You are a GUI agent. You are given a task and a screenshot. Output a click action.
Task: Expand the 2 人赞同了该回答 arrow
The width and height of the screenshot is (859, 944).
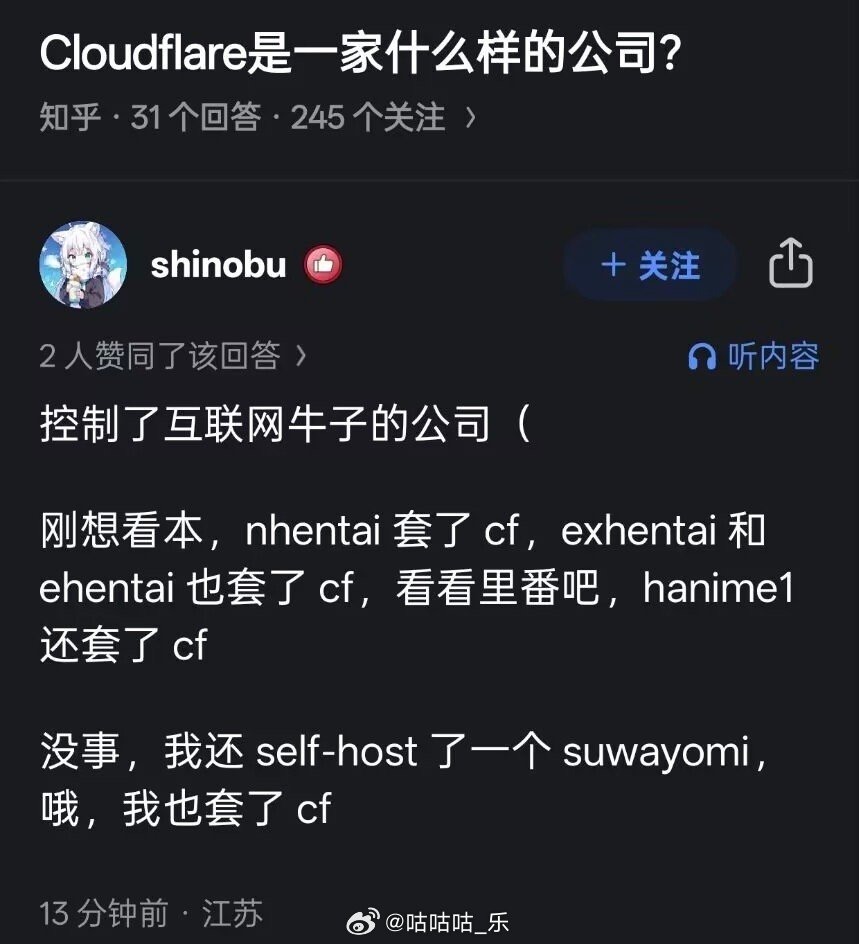[299, 356]
